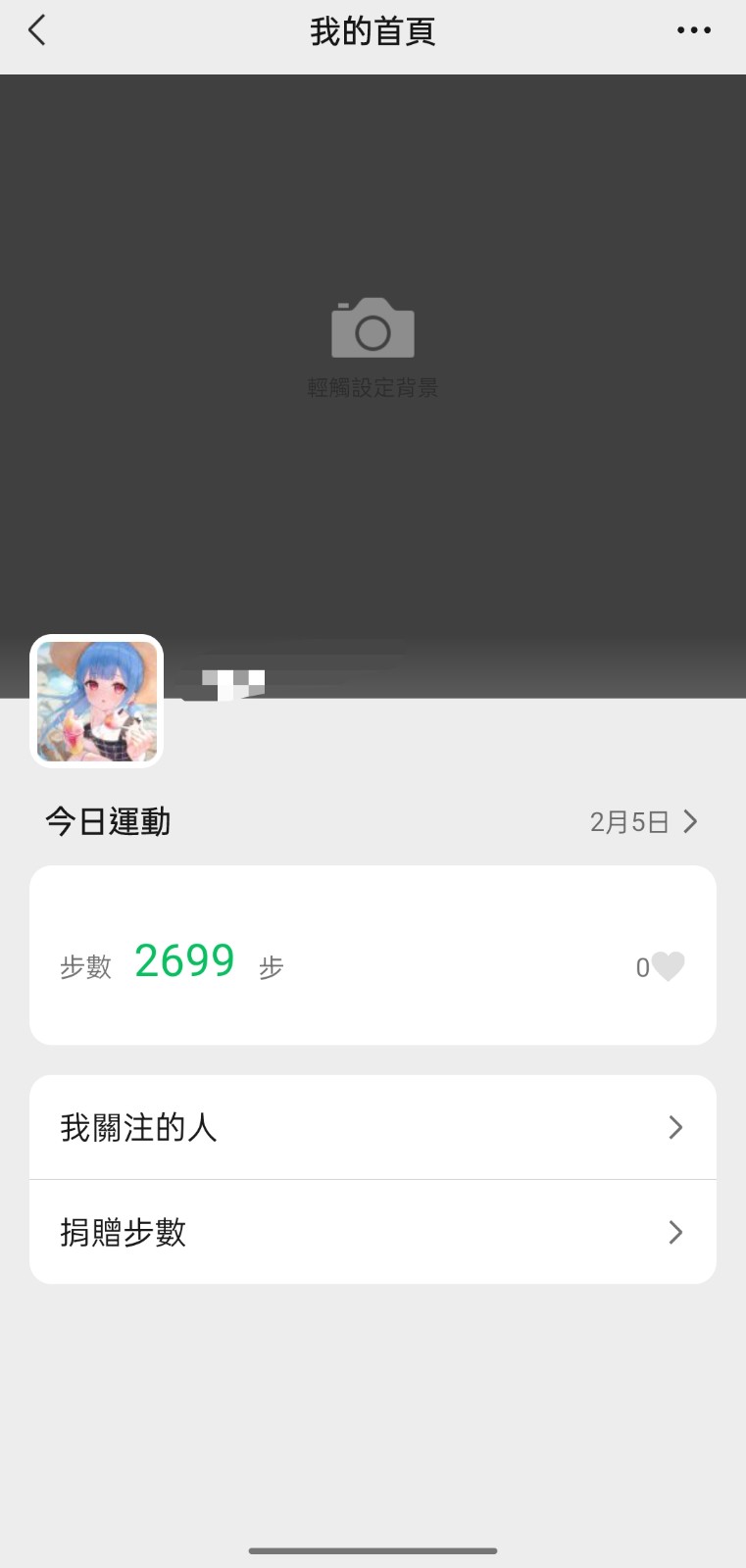Go back from 我的首頁
Image resolution: width=746 pixels, height=1568 pixels.
click(x=37, y=30)
